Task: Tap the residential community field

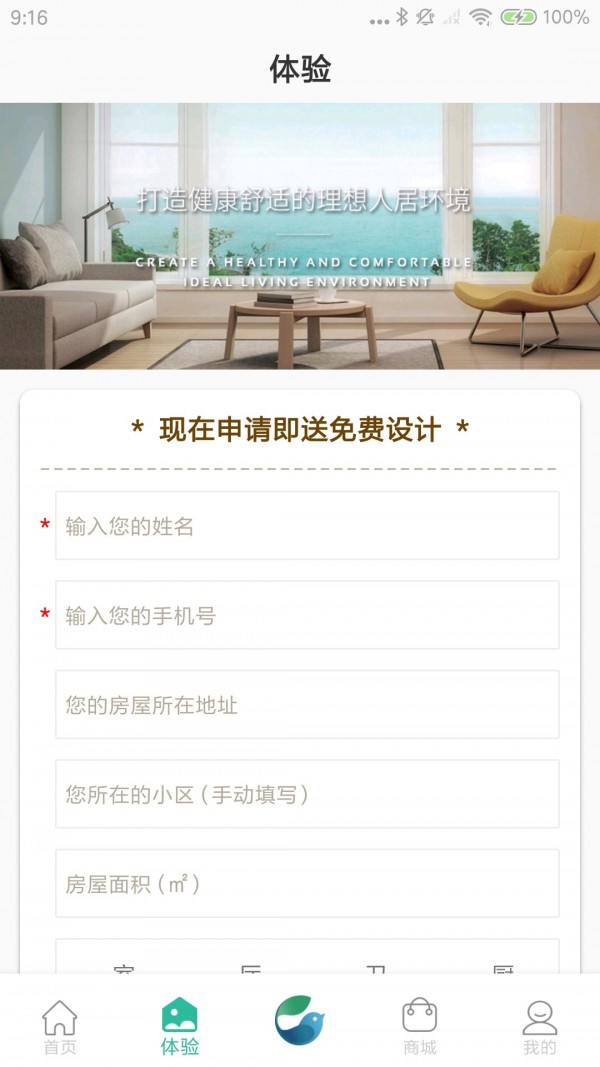Action: click(306, 794)
